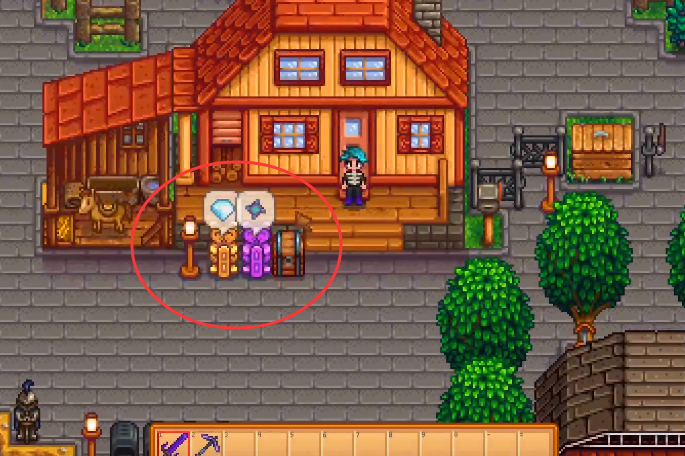
Task: Open the wooden shipping bin
Action: point(600,150)
